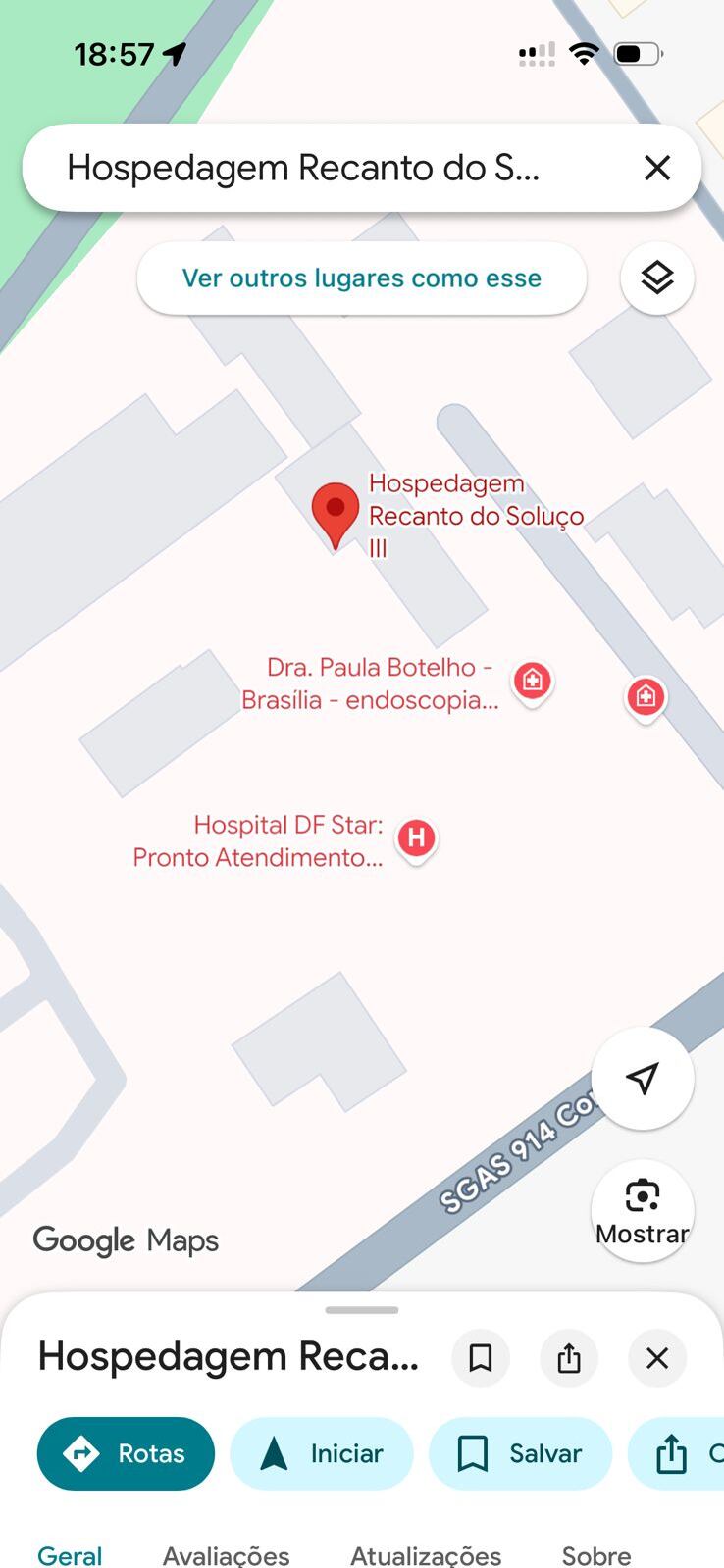Switch to the Avaliações tab
724x1568 pixels.
pos(226,1555)
